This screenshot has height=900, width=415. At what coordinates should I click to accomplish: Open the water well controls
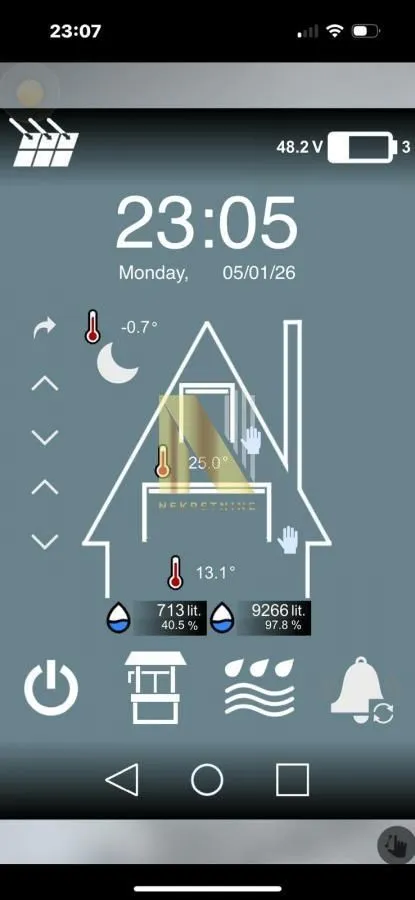pyautogui.click(x=156, y=687)
